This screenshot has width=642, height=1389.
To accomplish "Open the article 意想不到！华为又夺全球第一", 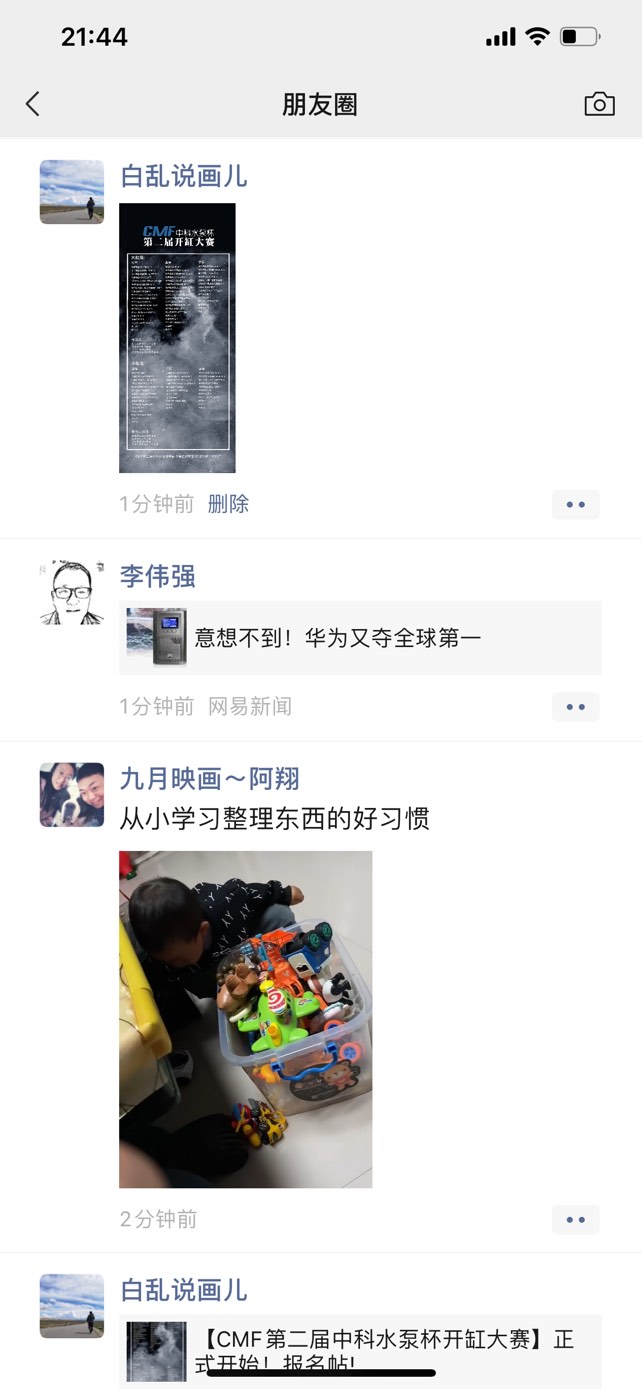I will 360,638.
